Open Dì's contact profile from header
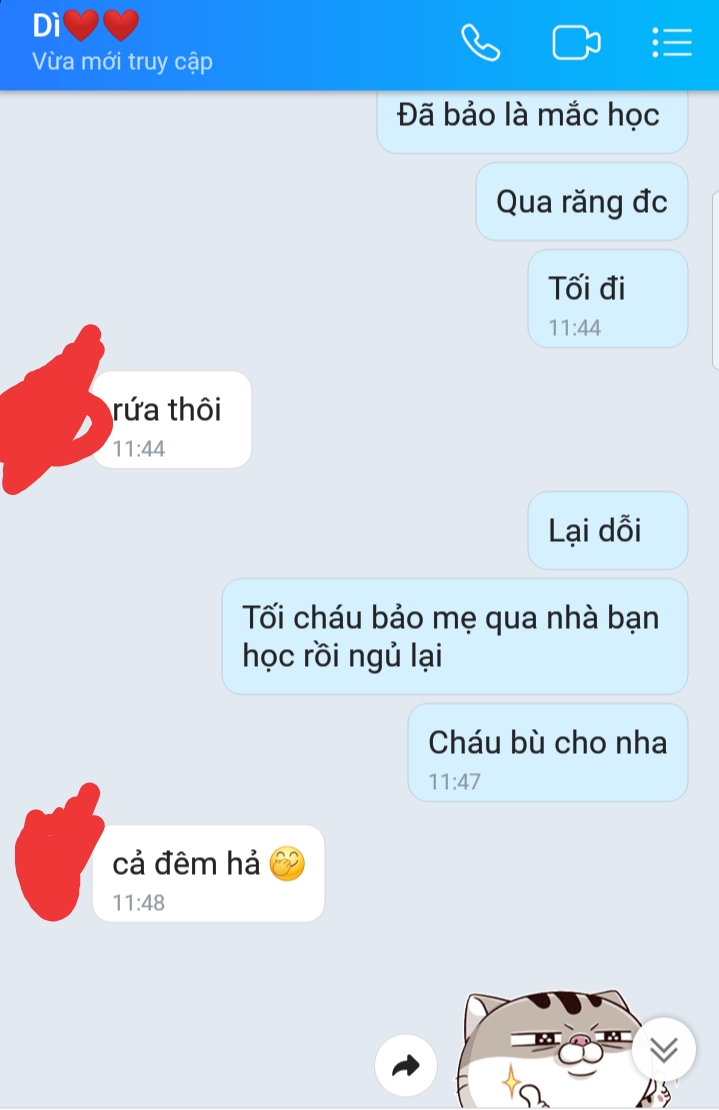Viewport: 719px width, 1110px height. click(x=120, y=42)
